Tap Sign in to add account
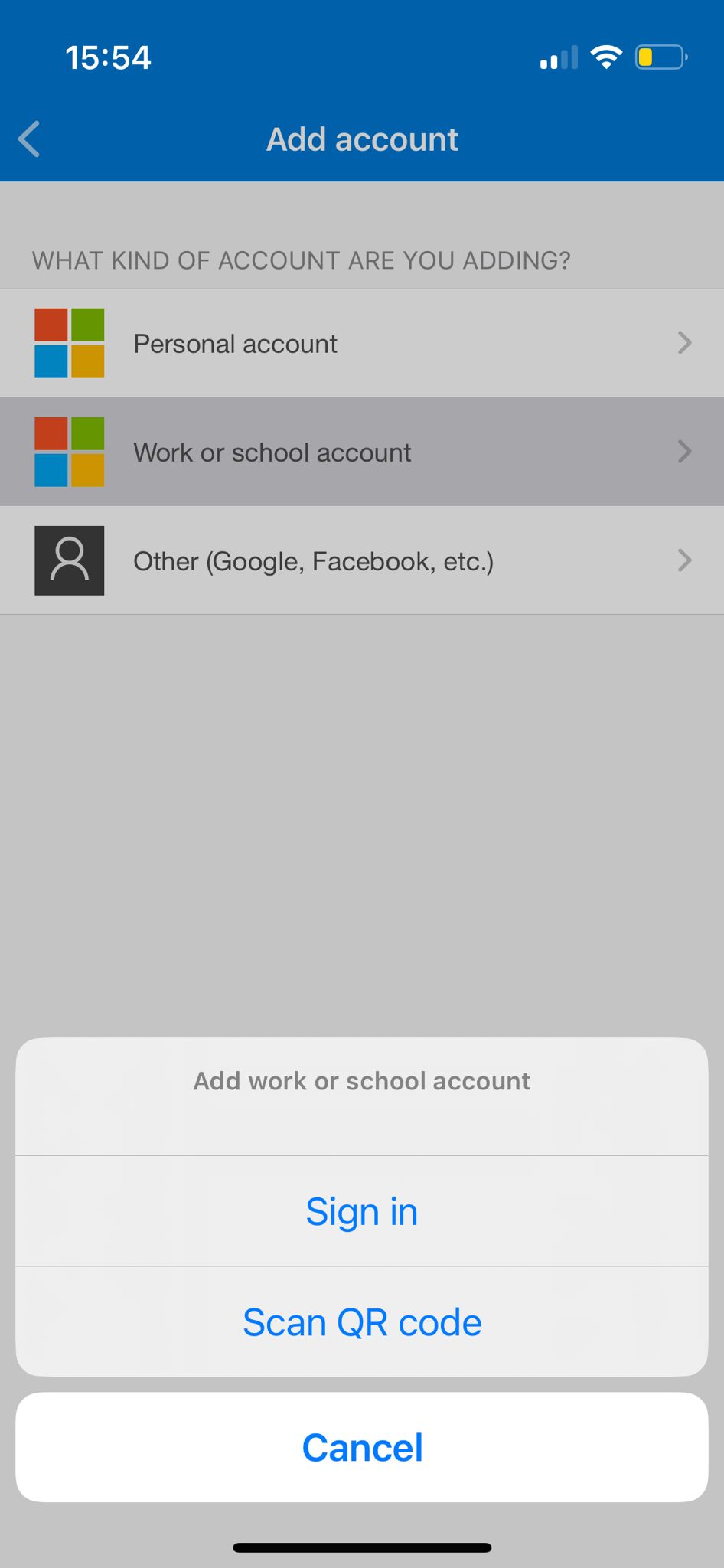The width and height of the screenshot is (724, 1568). tap(362, 1211)
